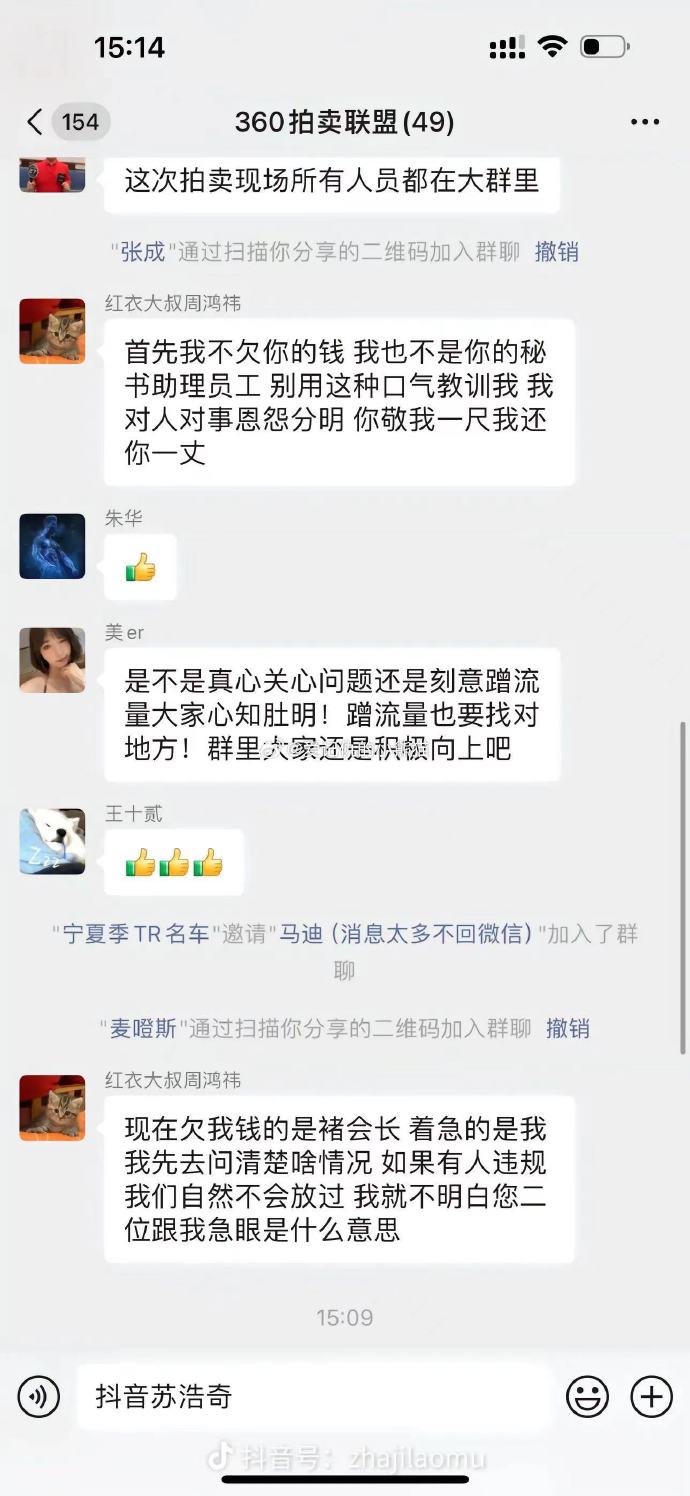Tap 撤销 next to 麦噔斯's join notice
This screenshot has width=690, height=1496.
coord(567,1028)
